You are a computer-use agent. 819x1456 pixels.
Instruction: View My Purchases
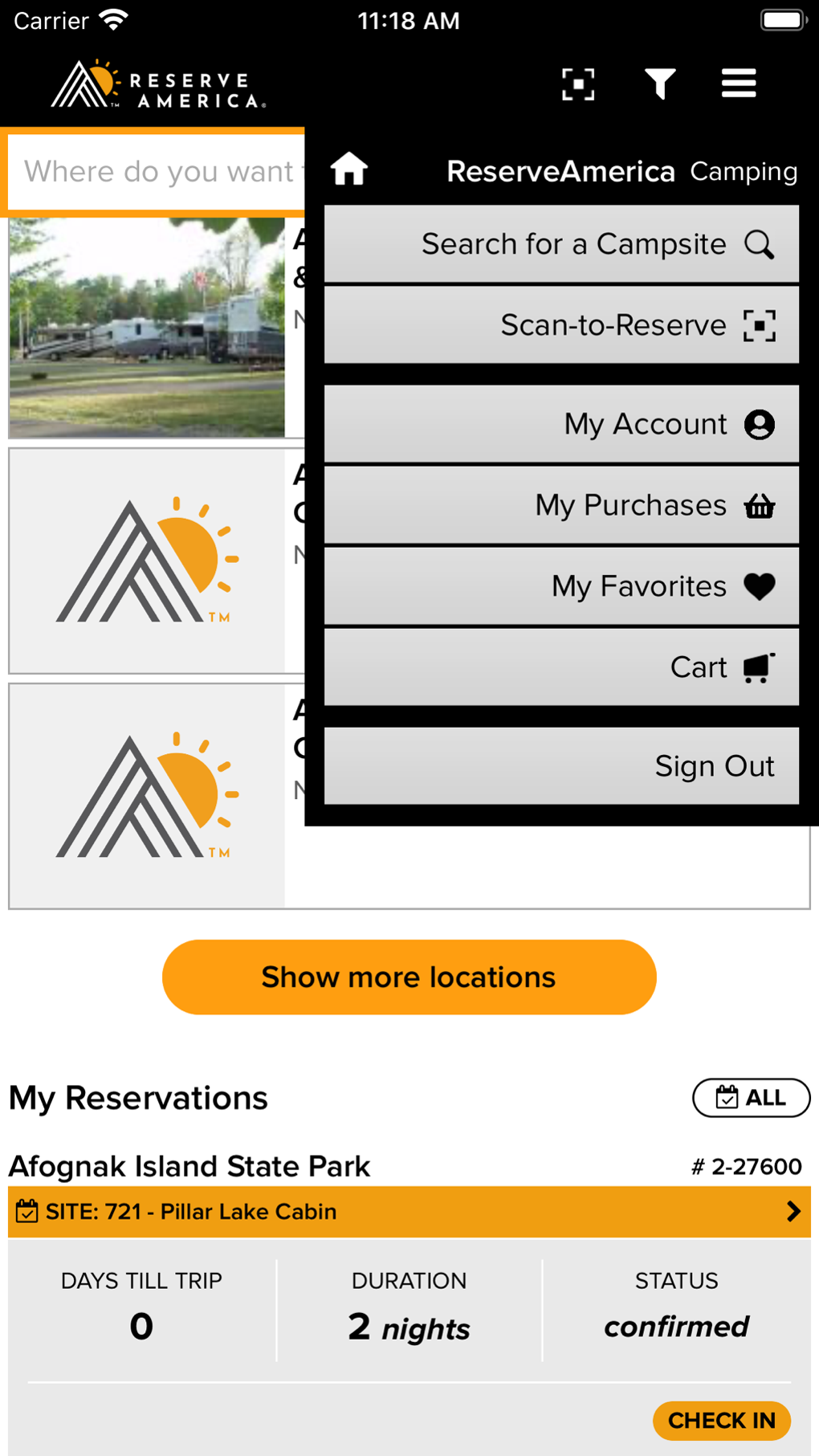pyautogui.click(x=561, y=505)
